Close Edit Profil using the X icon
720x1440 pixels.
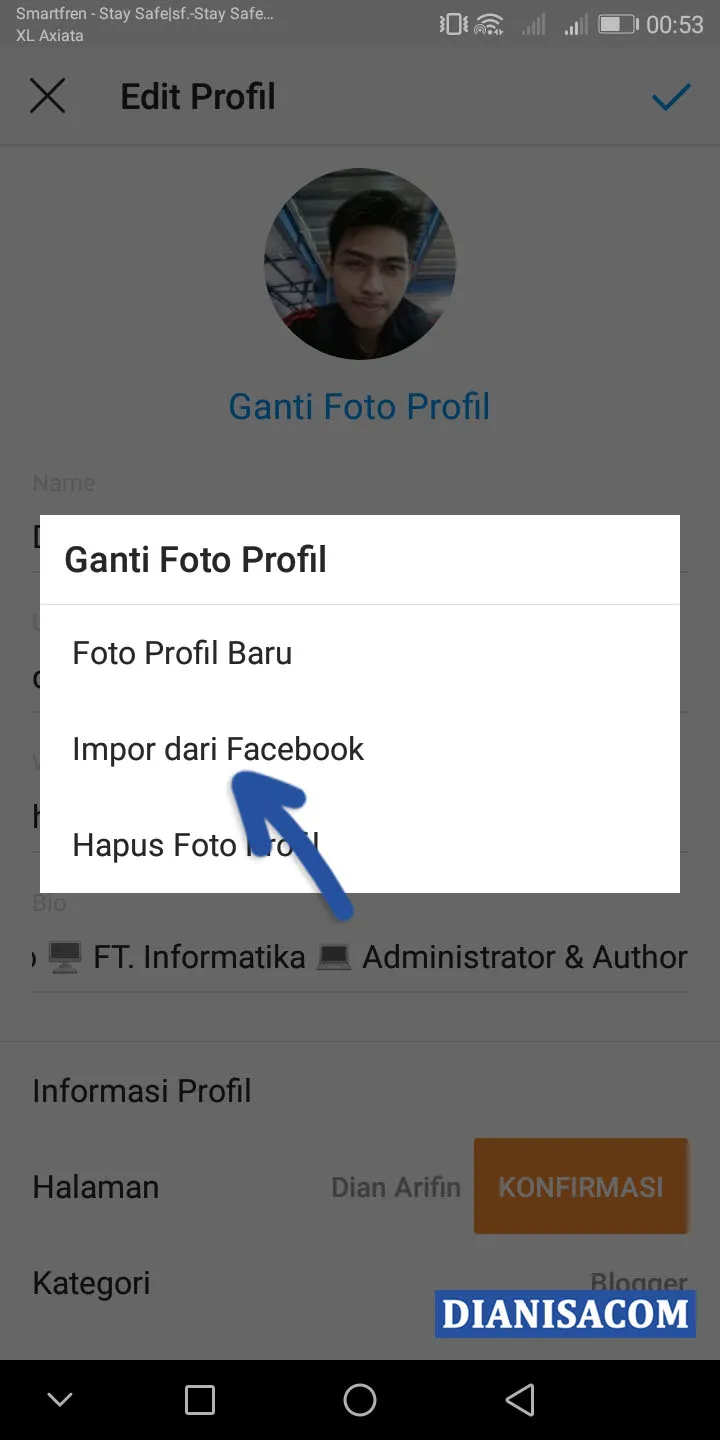pos(47,96)
